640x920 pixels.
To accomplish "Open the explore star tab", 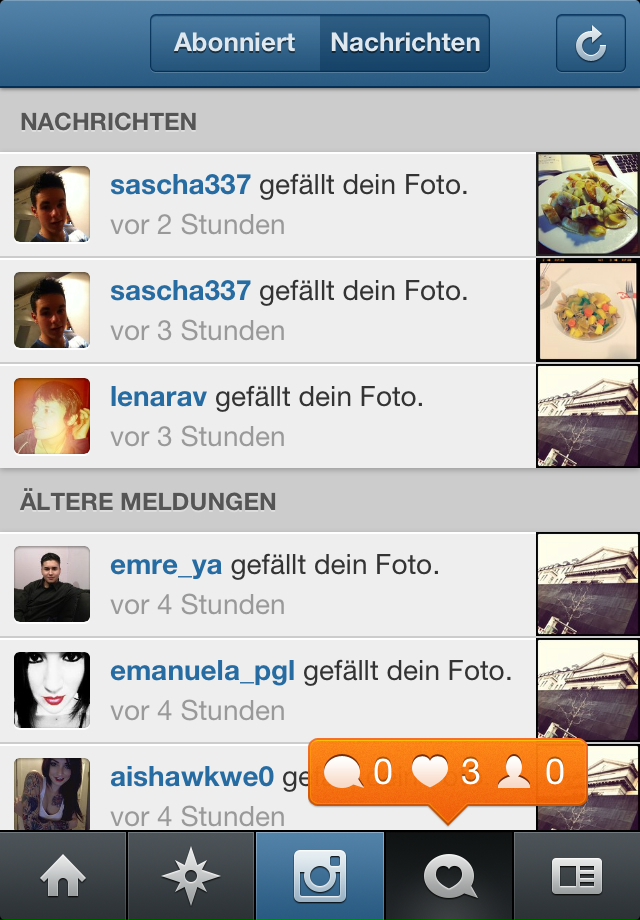I will (x=191, y=877).
